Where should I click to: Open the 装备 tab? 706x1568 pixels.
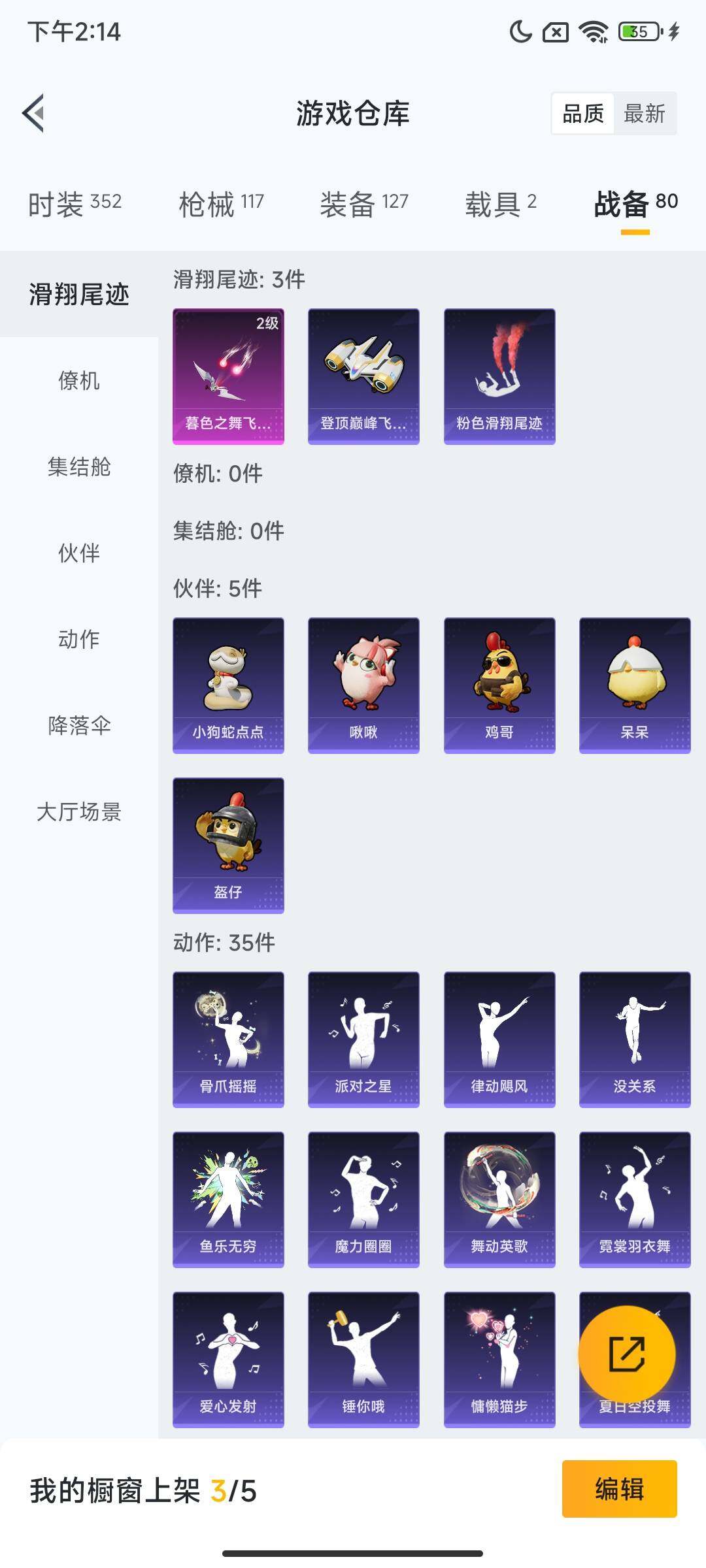(x=363, y=204)
